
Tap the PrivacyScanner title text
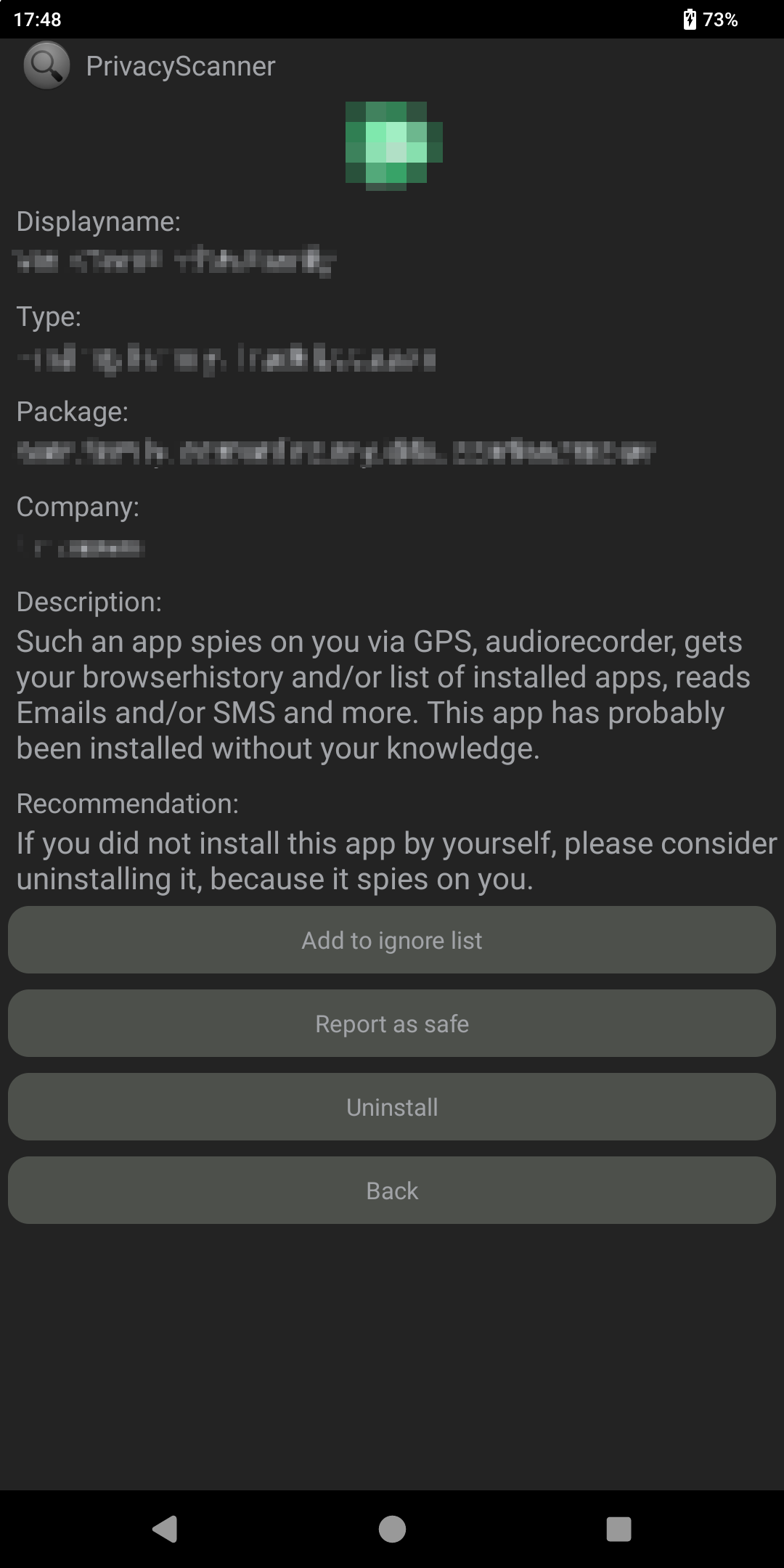[x=181, y=66]
